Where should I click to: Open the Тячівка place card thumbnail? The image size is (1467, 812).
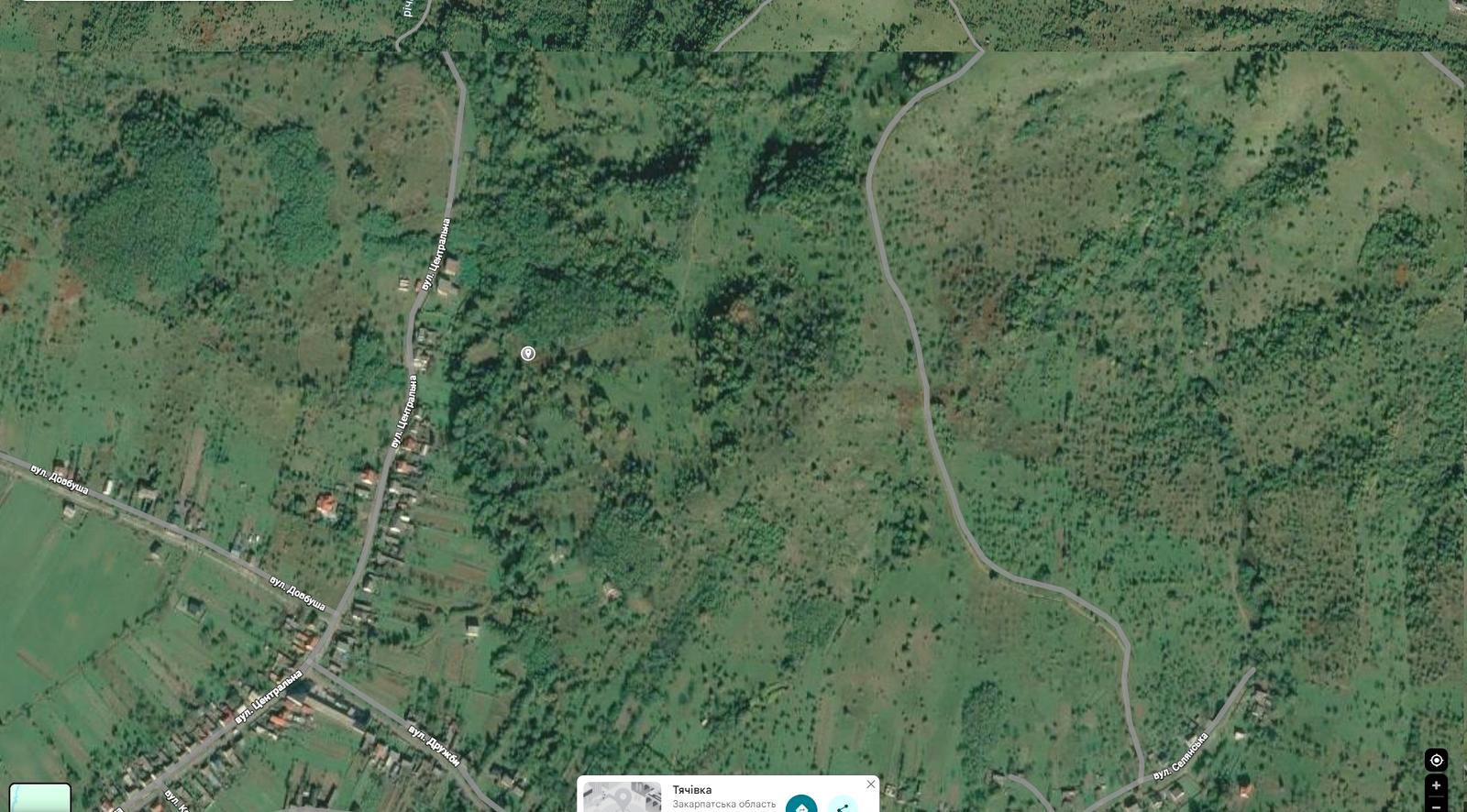click(622, 797)
